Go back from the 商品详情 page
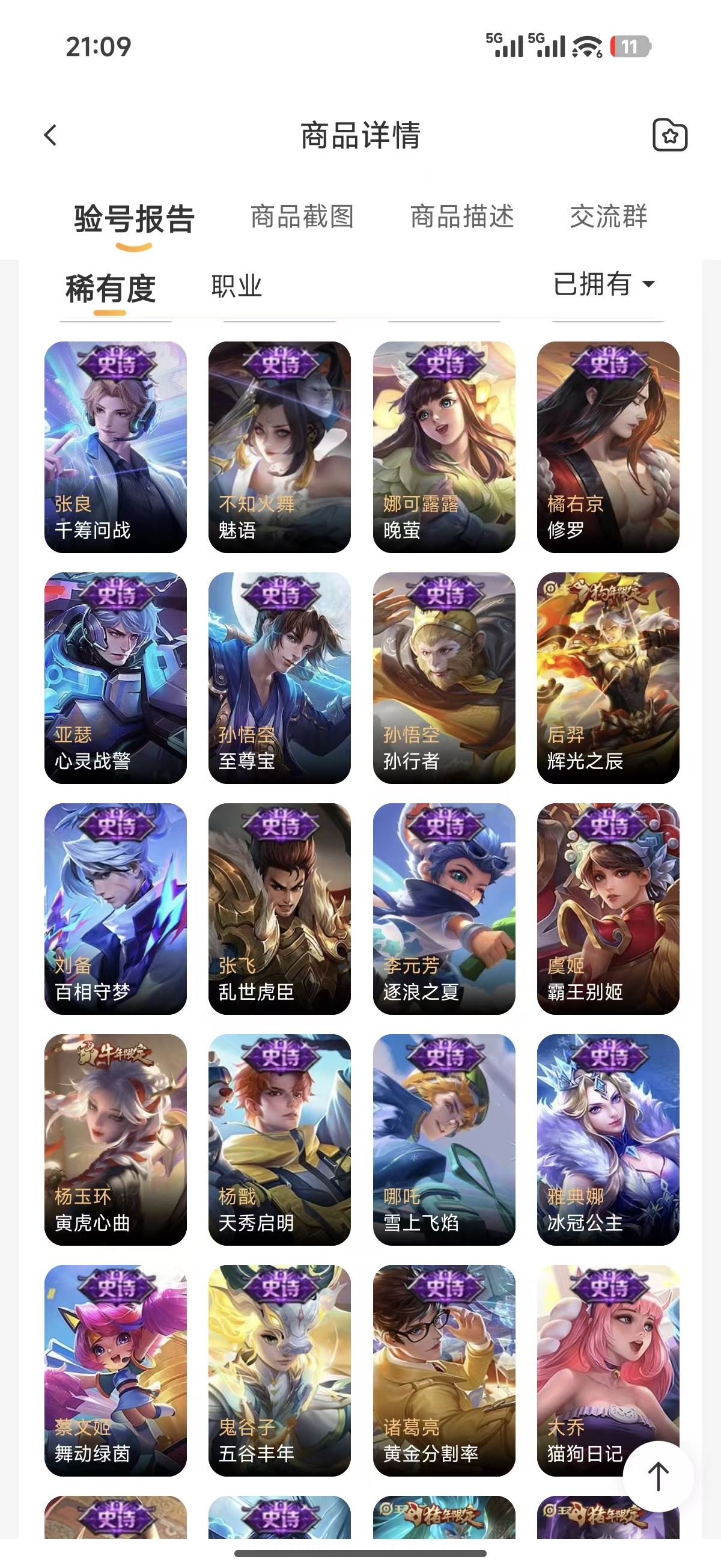Image resolution: width=721 pixels, height=1568 pixels. 50,135
